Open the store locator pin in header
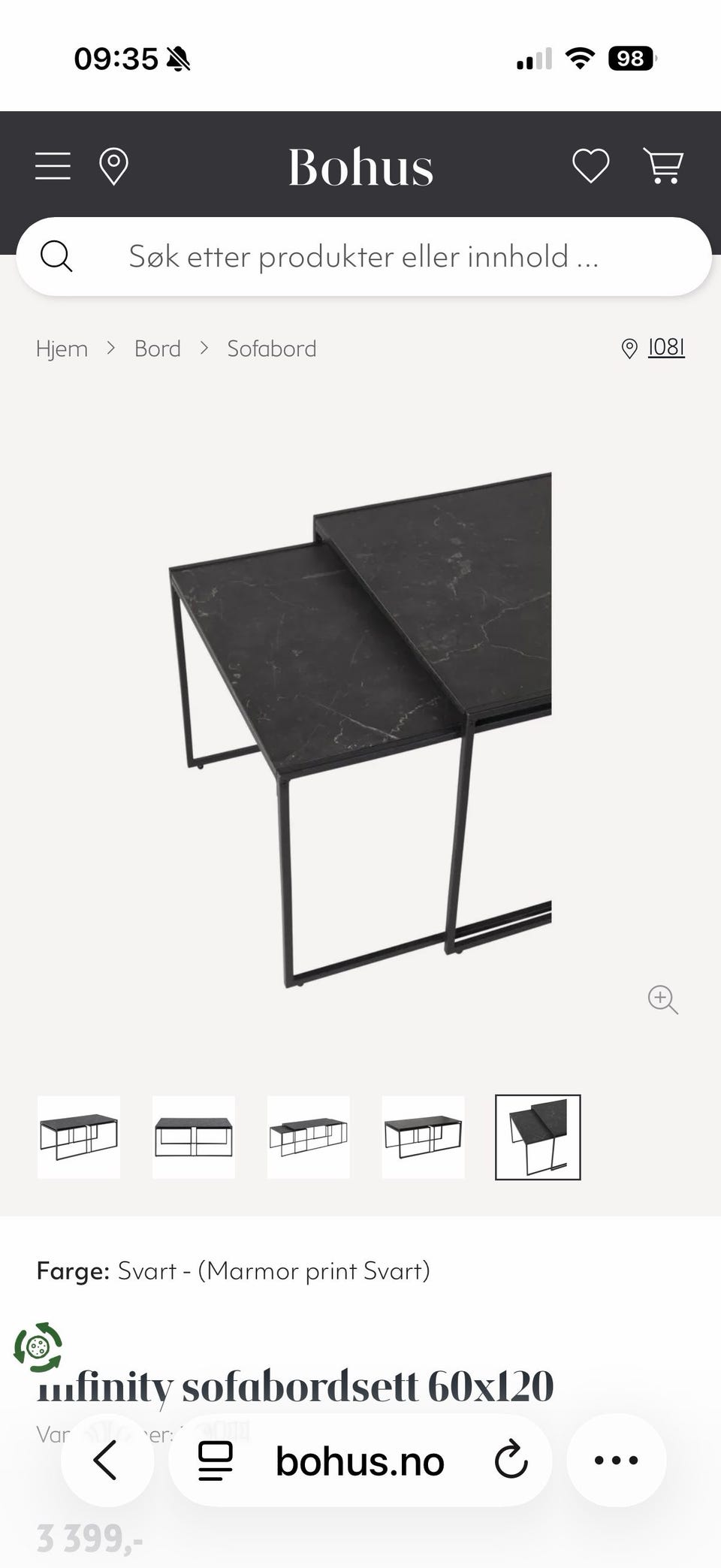The image size is (721, 1568). (113, 166)
